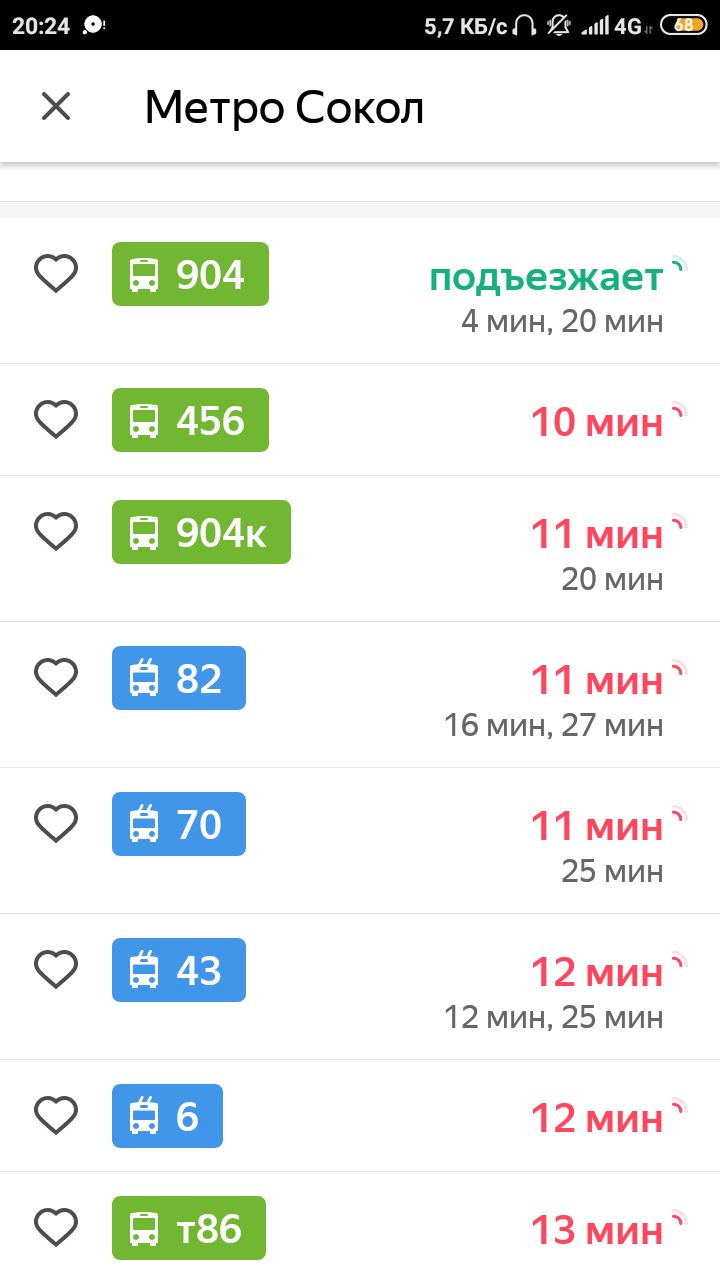Favorite bus route 904
Image resolution: width=720 pixels, height=1280 pixels.
56,273
